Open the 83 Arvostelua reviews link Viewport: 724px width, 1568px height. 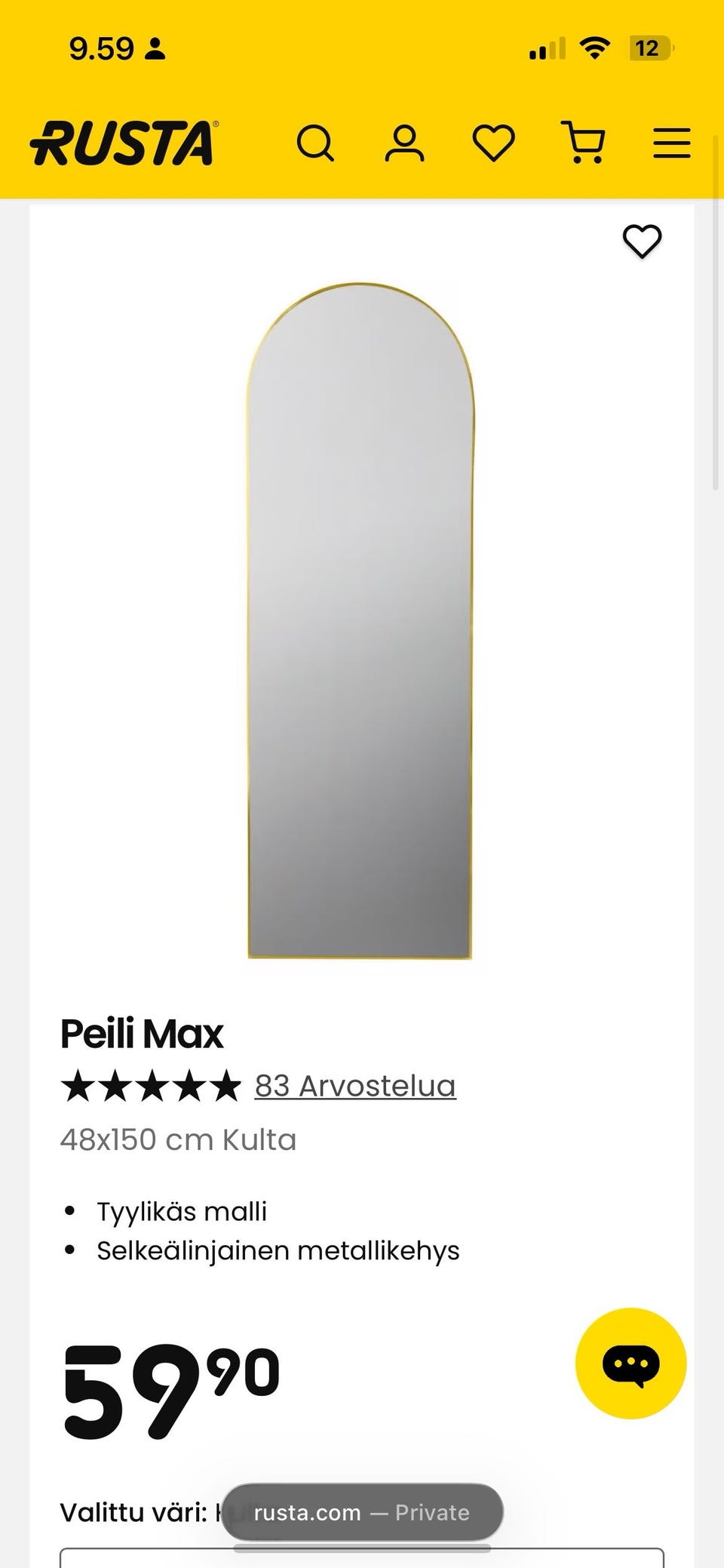point(354,1086)
